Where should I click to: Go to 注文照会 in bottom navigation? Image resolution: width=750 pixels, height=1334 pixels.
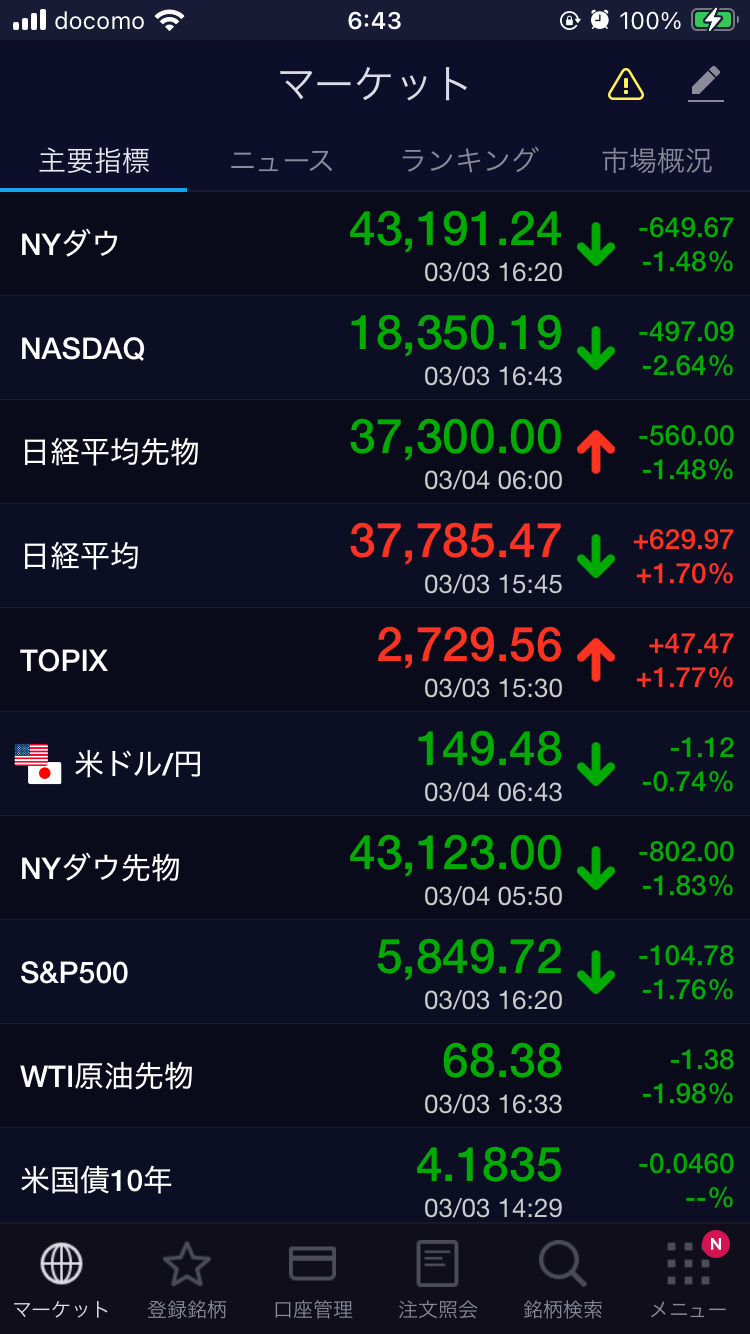click(x=437, y=1280)
